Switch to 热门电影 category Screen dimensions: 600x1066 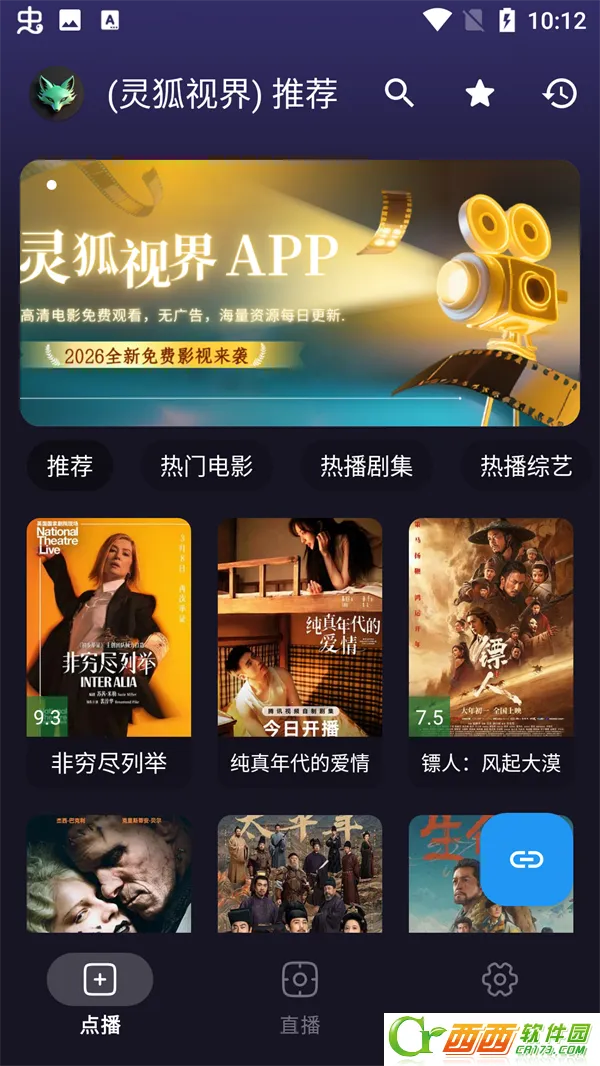point(206,466)
